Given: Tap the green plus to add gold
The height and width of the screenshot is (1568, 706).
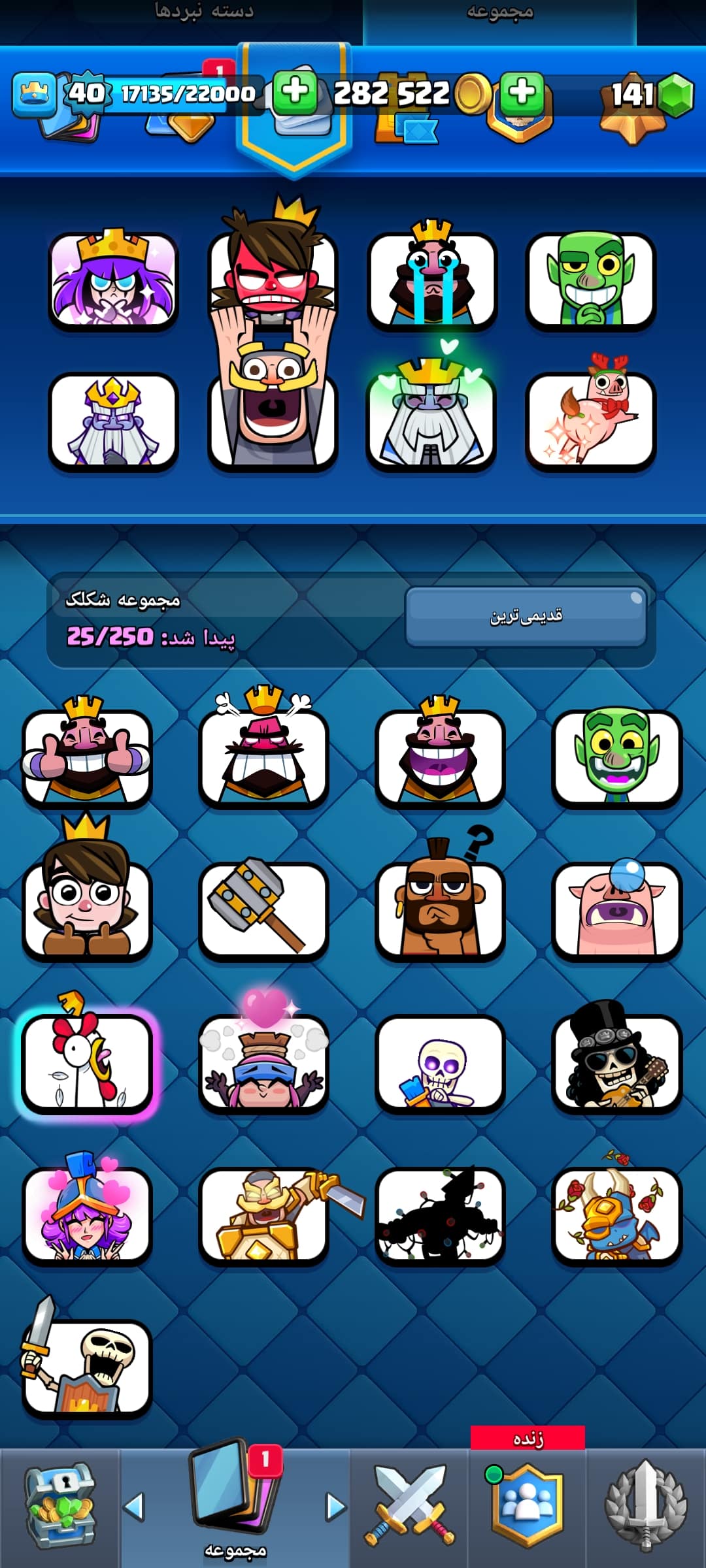Looking at the screenshot, I should pyautogui.click(x=295, y=91).
